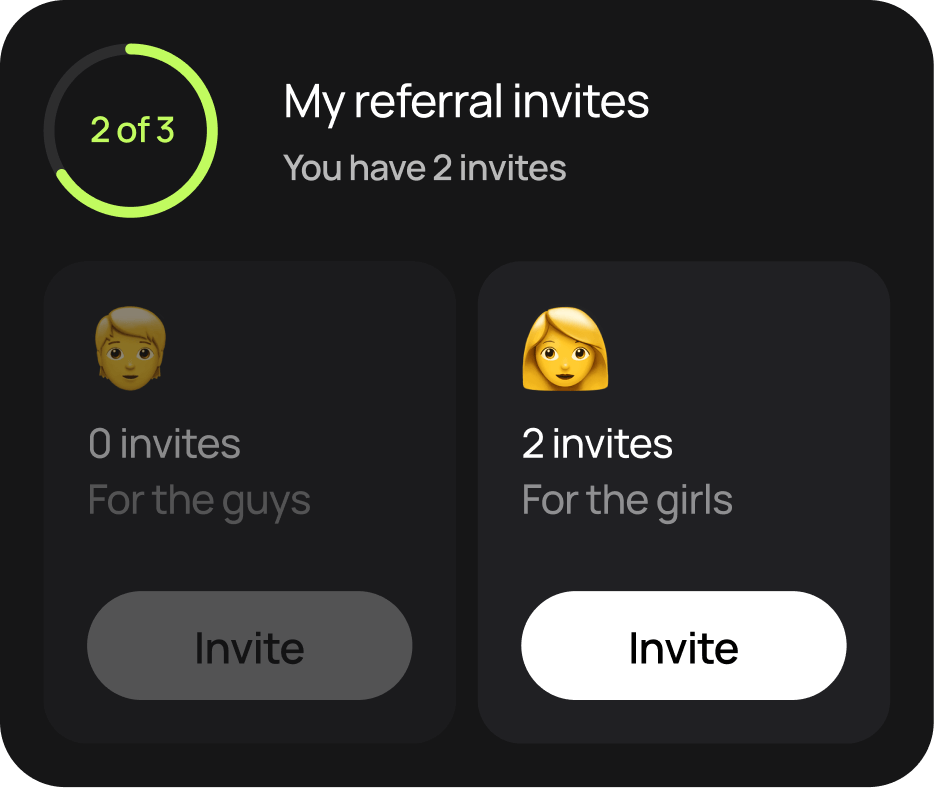Tap Invite under For the girls
Image resolution: width=934 pixels, height=788 pixels.
coord(683,646)
